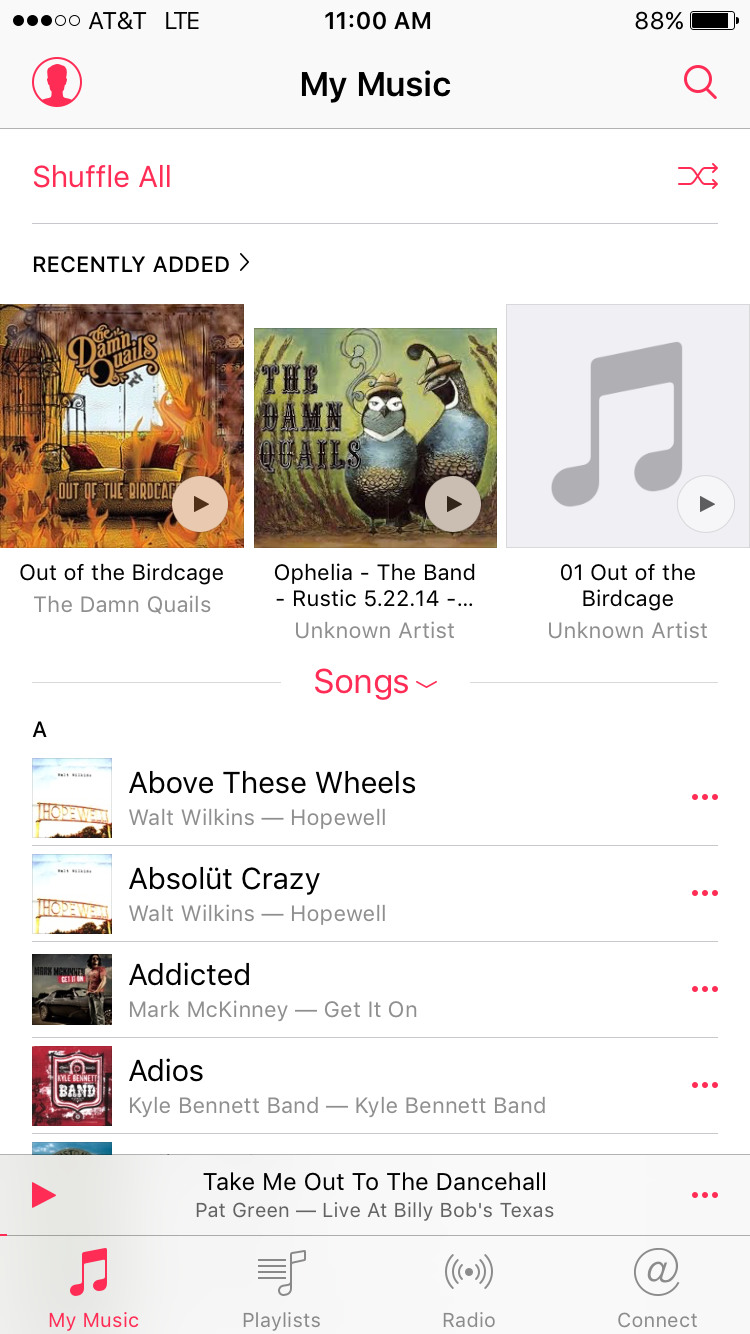
Task: Play Ophelia - The Band album
Action: point(453,504)
